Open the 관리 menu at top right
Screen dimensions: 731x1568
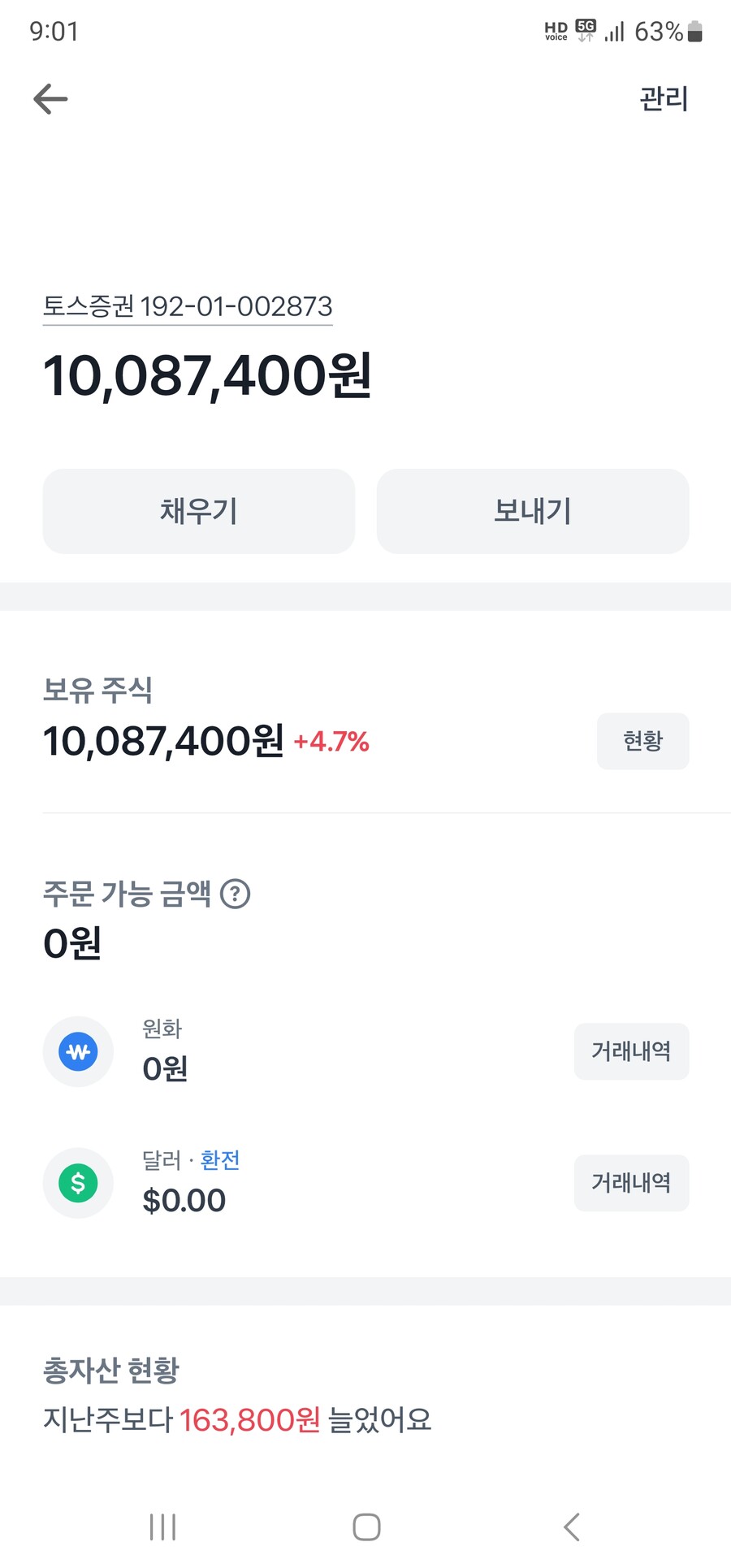click(x=663, y=98)
